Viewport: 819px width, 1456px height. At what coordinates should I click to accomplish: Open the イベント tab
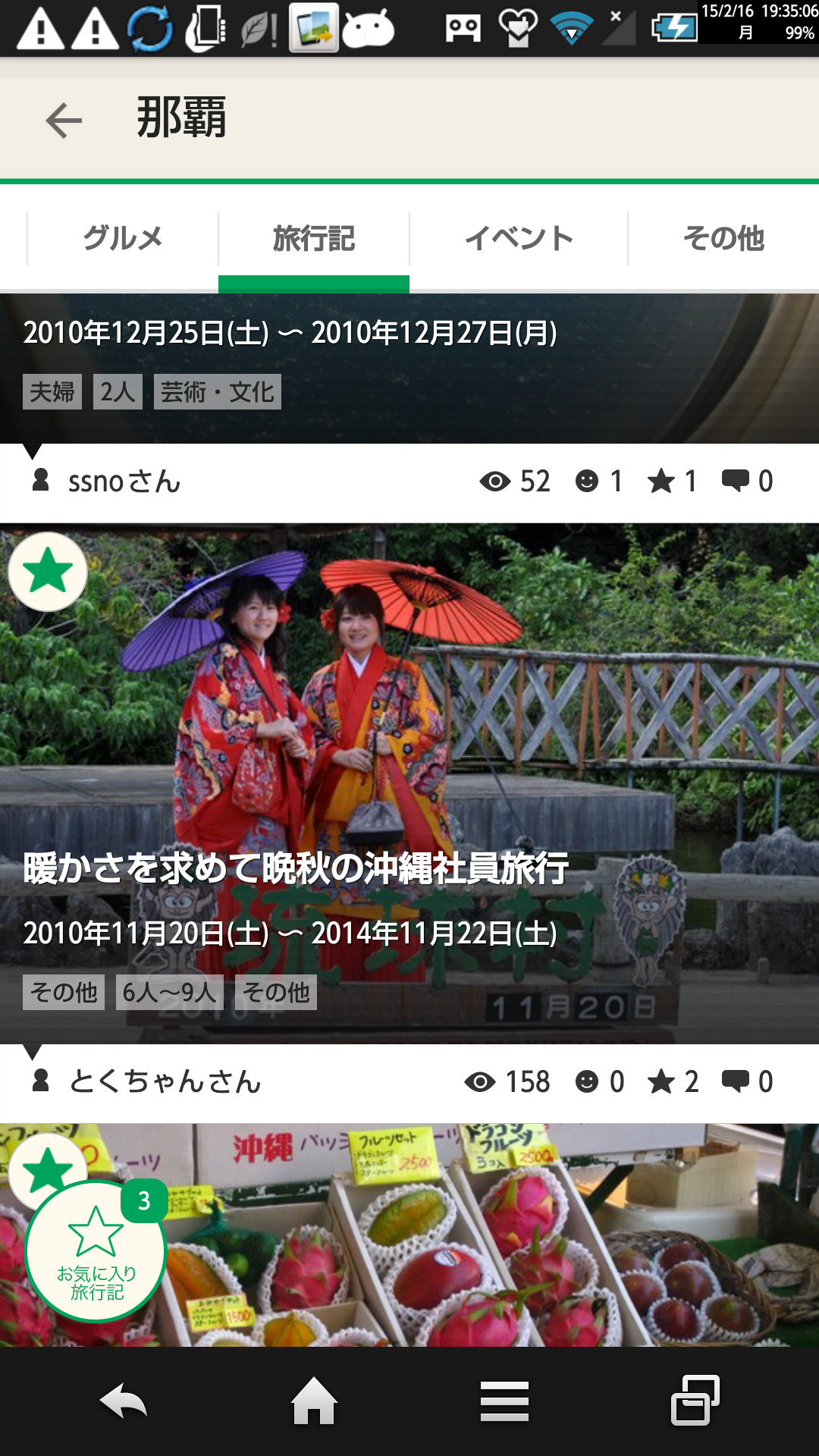tap(519, 239)
